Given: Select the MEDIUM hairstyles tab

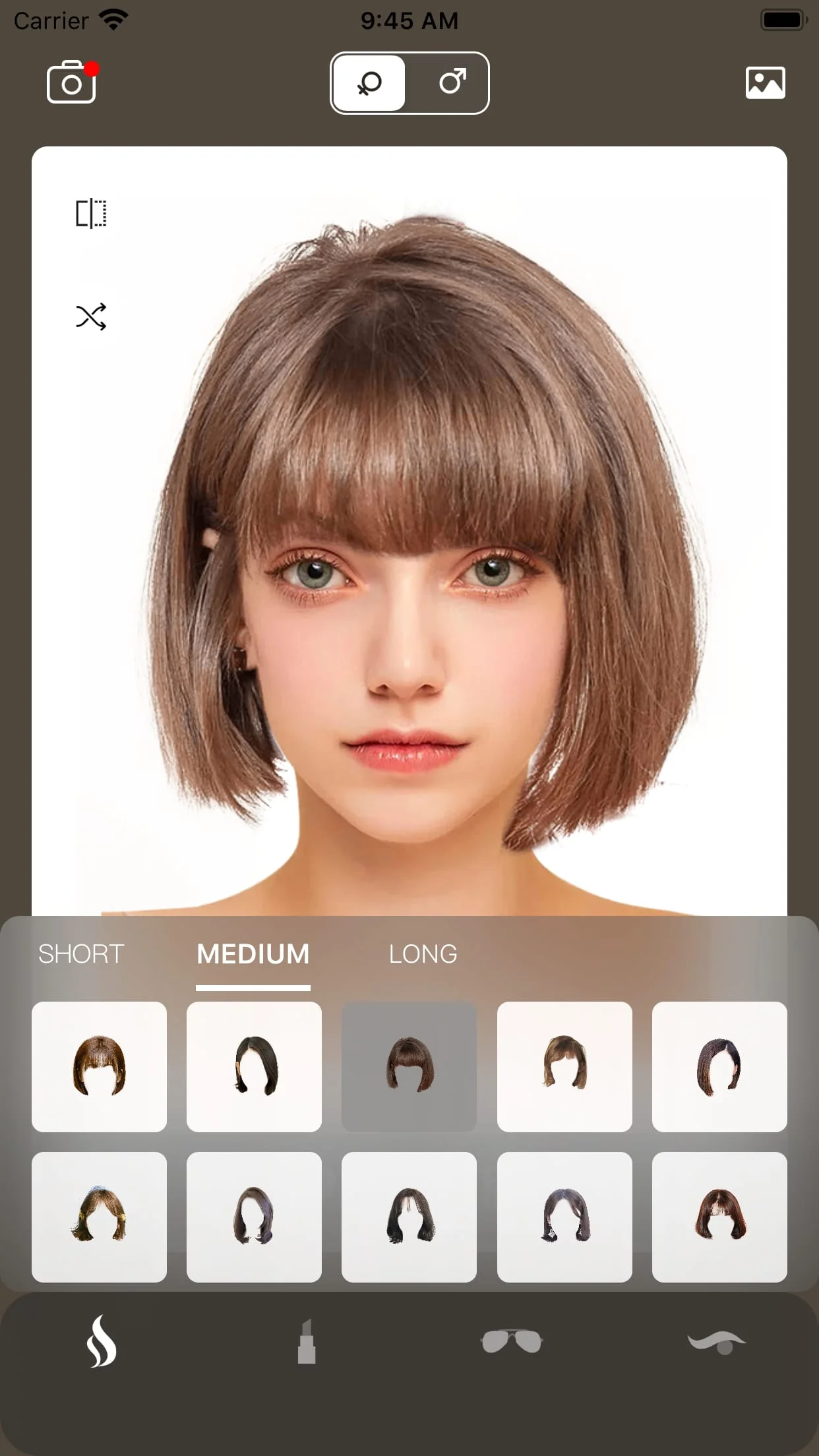Looking at the screenshot, I should pos(253,954).
